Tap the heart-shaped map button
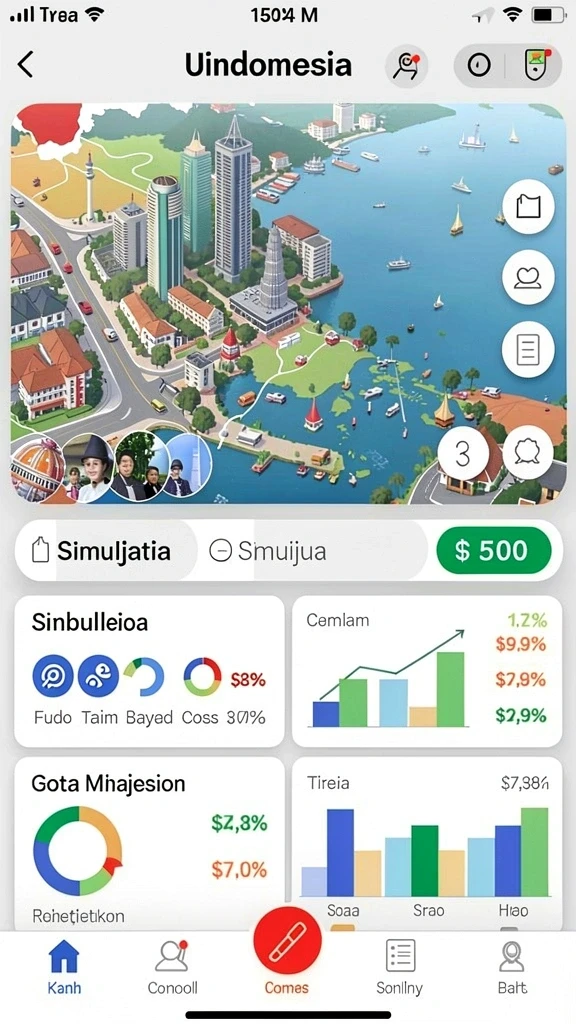Screen dimensions: 576x1024 click(528, 277)
